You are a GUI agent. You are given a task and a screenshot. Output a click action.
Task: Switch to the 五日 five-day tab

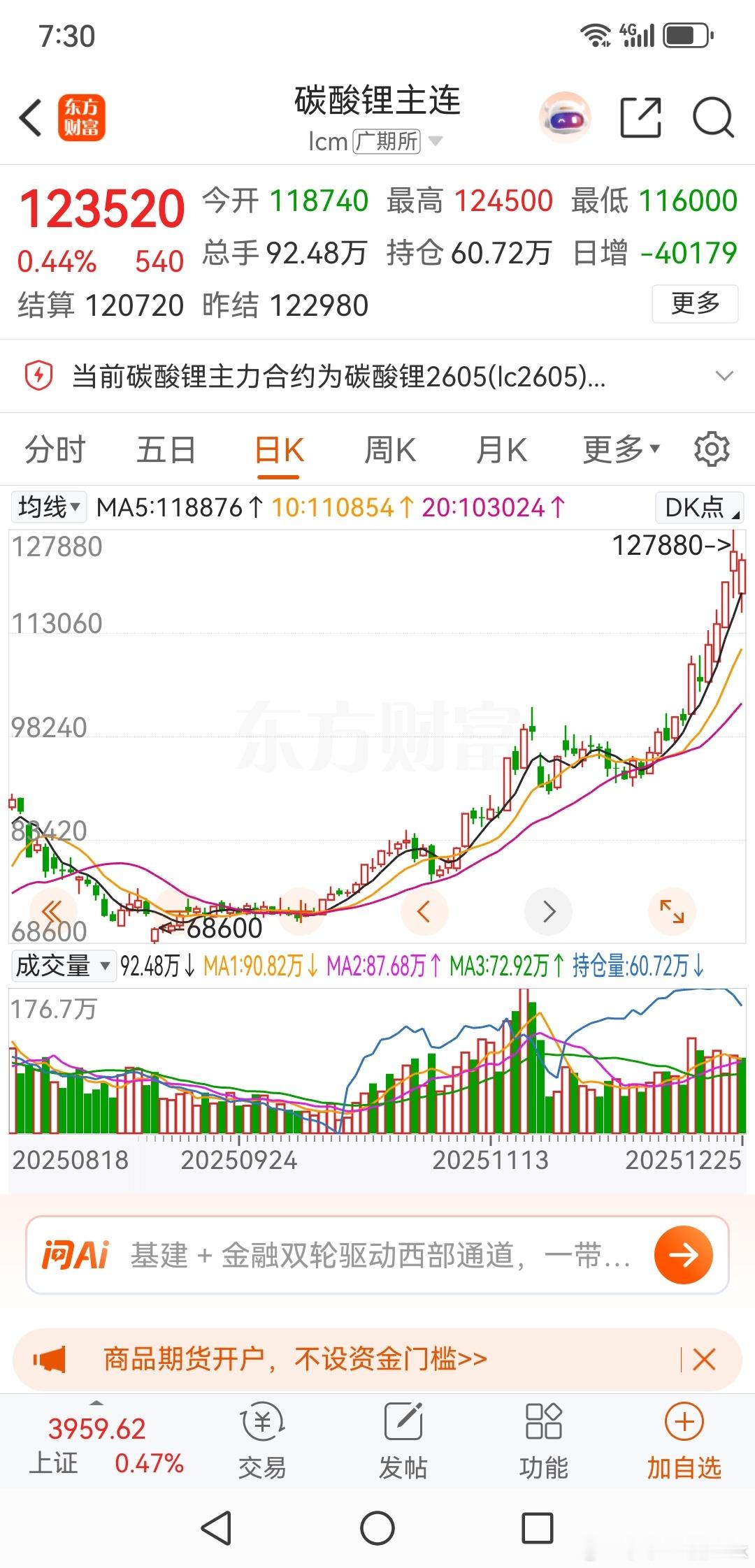[x=166, y=449]
